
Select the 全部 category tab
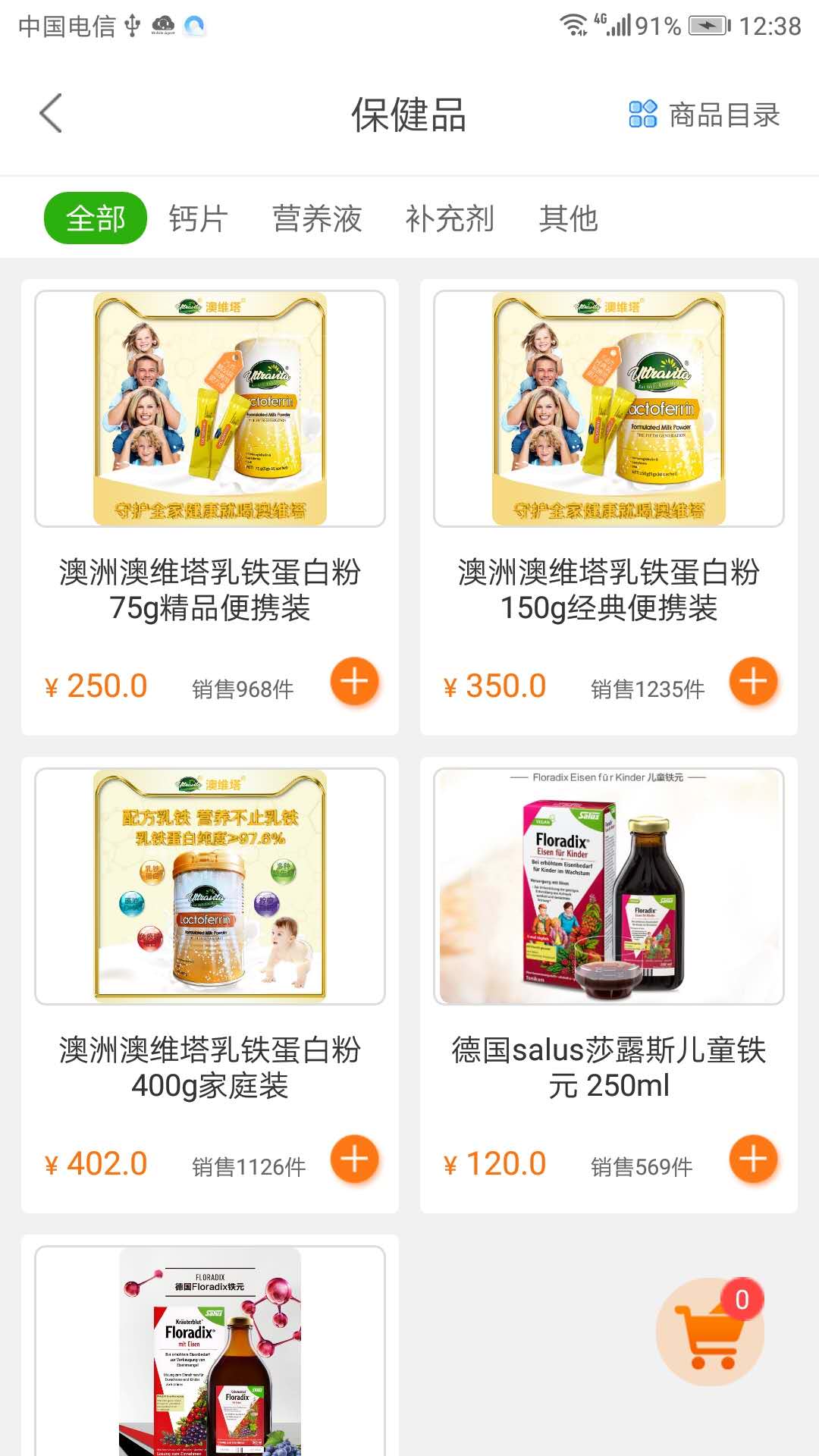[x=96, y=218]
